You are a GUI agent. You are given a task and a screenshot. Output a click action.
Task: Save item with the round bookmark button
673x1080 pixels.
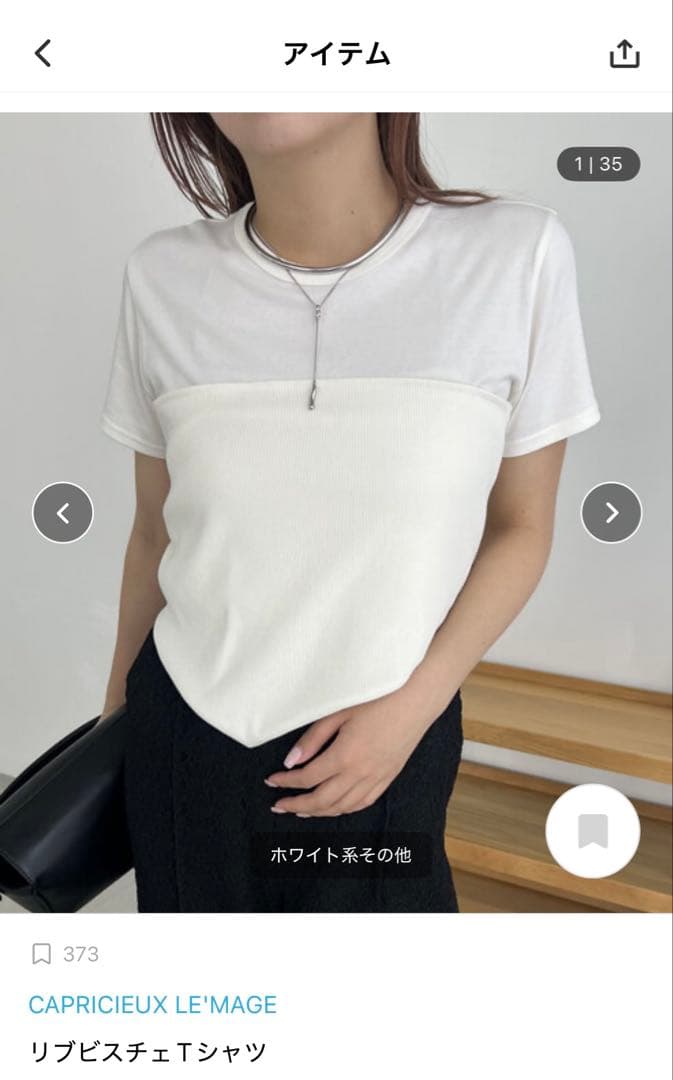pos(592,831)
